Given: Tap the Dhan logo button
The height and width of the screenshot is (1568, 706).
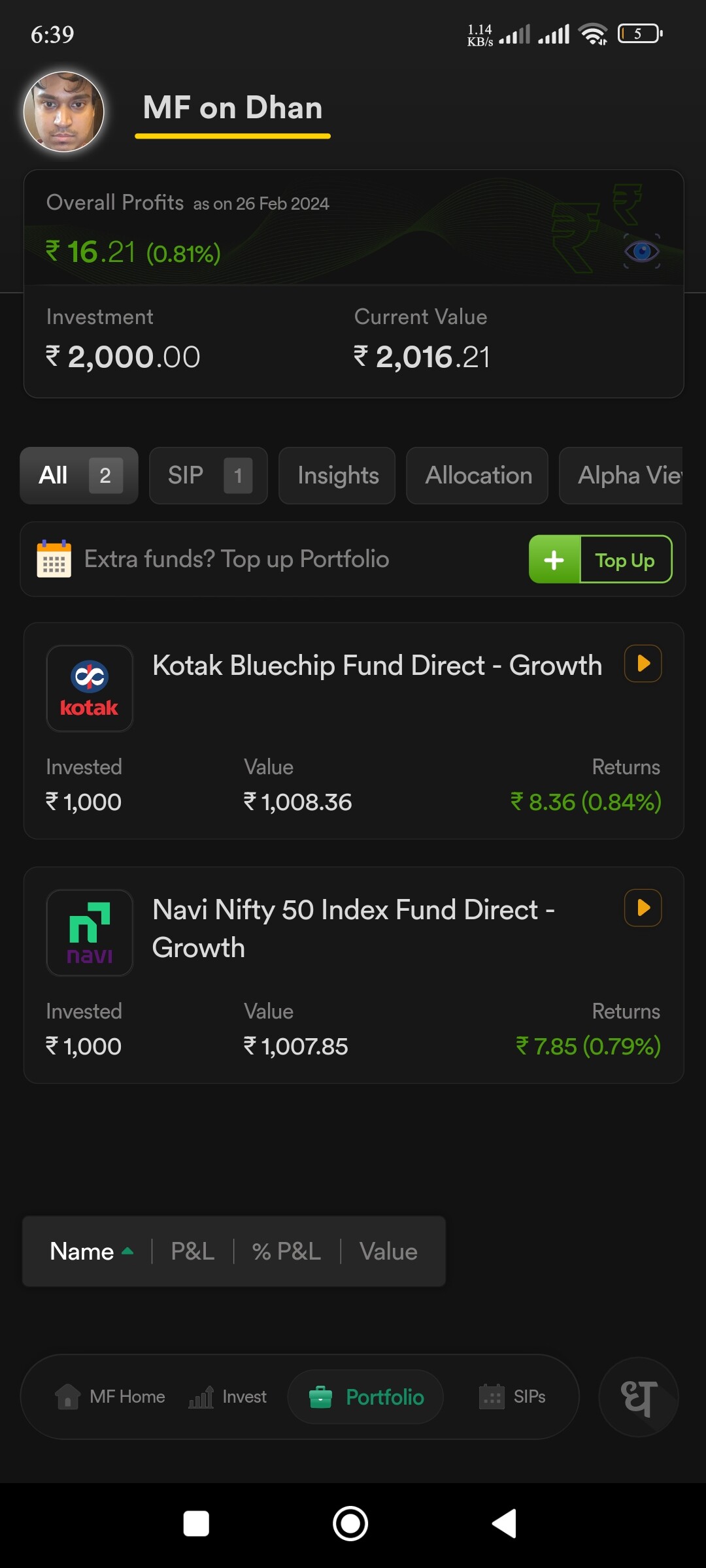Looking at the screenshot, I should click(x=639, y=1397).
